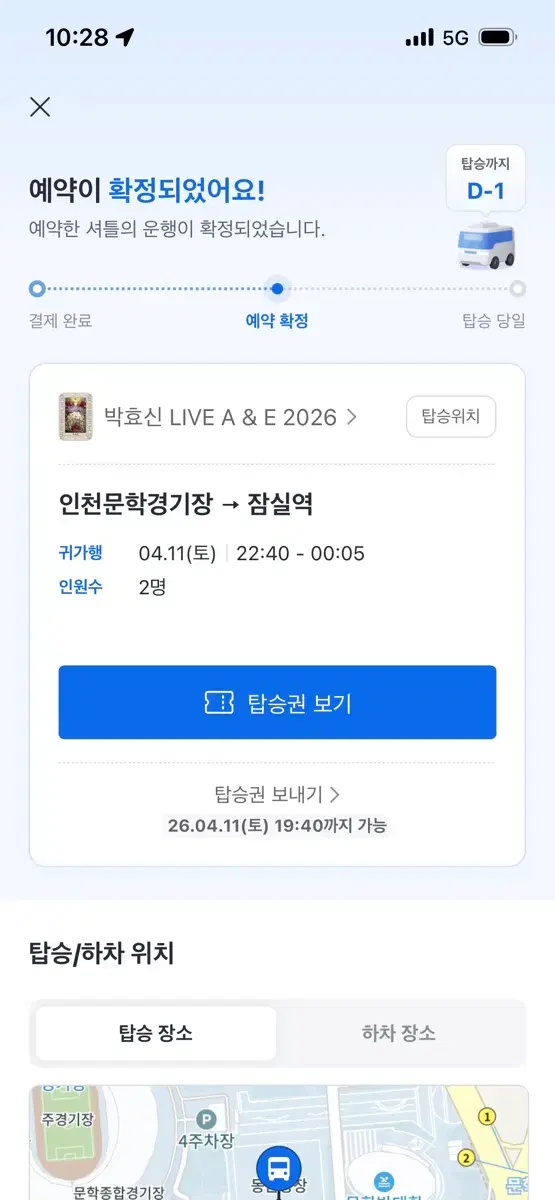Close the reservation confirmation screen
555x1200 pixels.
pyautogui.click(x=40, y=107)
